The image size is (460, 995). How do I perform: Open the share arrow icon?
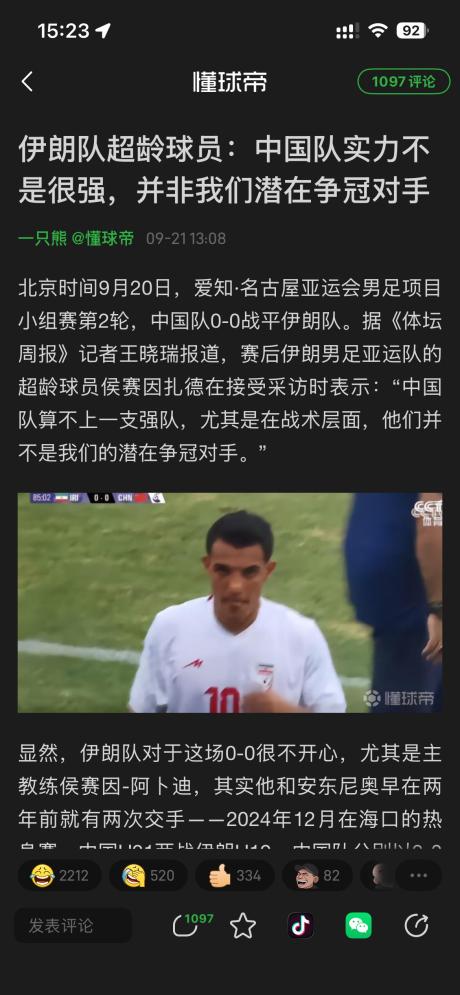(x=416, y=926)
